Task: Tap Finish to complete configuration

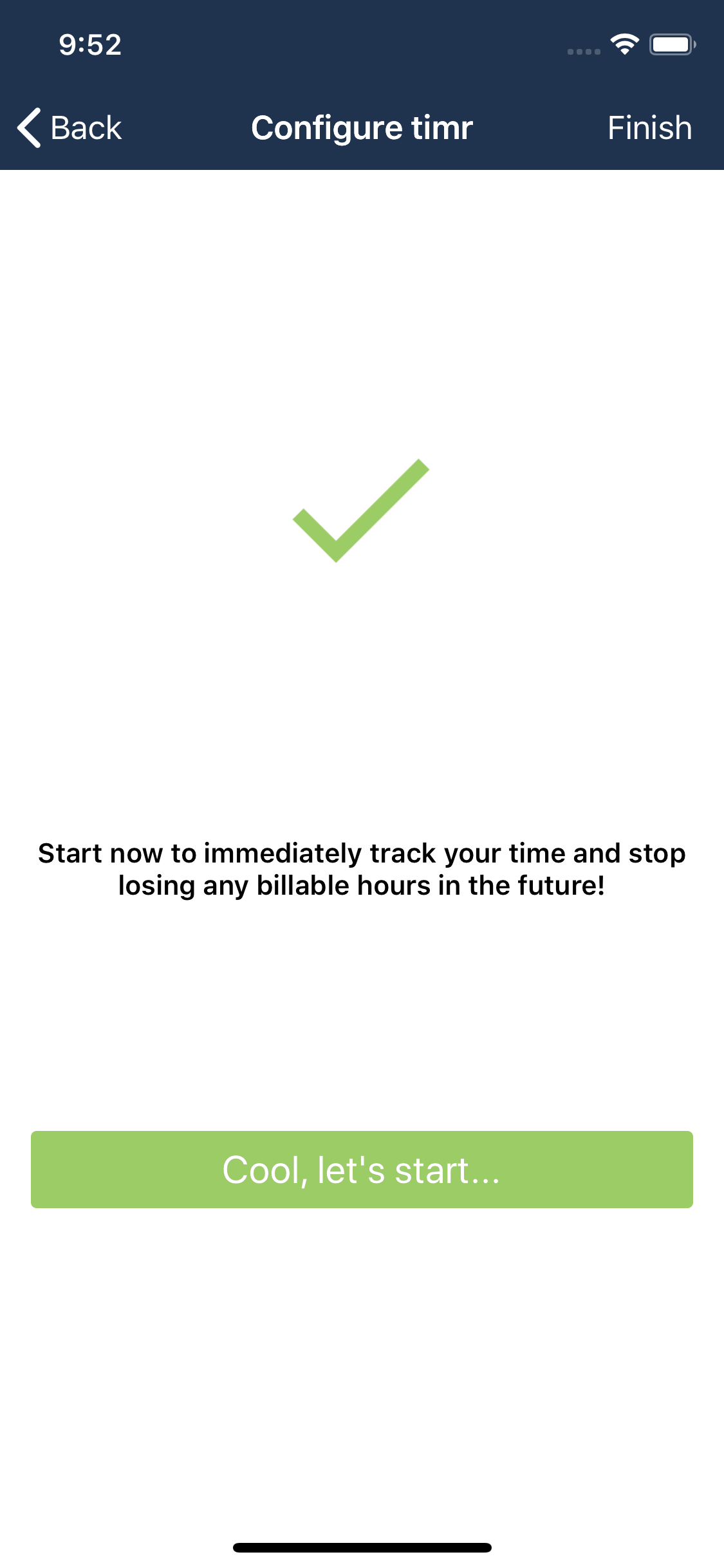Action: click(649, 127)
